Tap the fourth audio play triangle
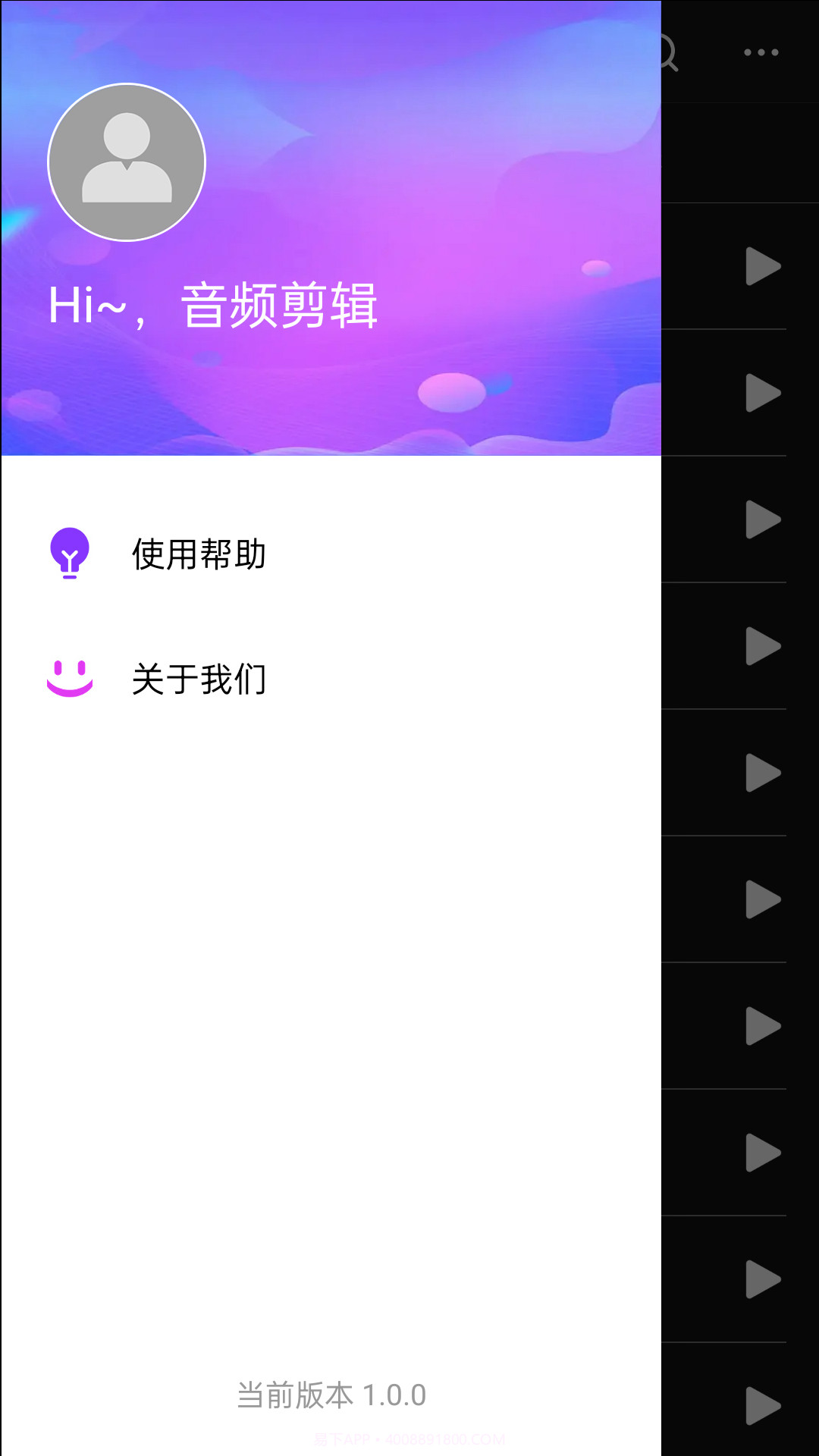This screenshot has width=819, height=1456. 762,647
